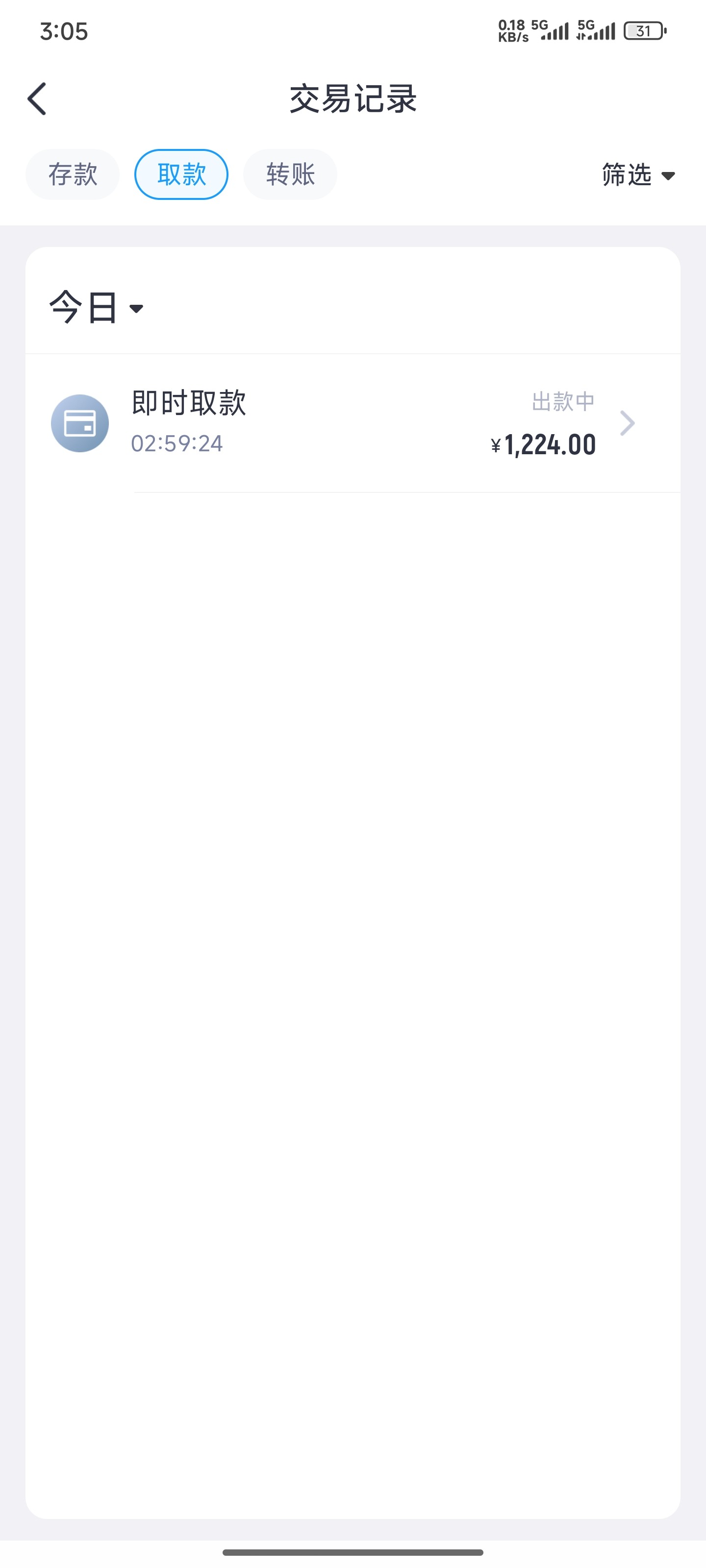Select the 取款 tab

pos(181,175)
